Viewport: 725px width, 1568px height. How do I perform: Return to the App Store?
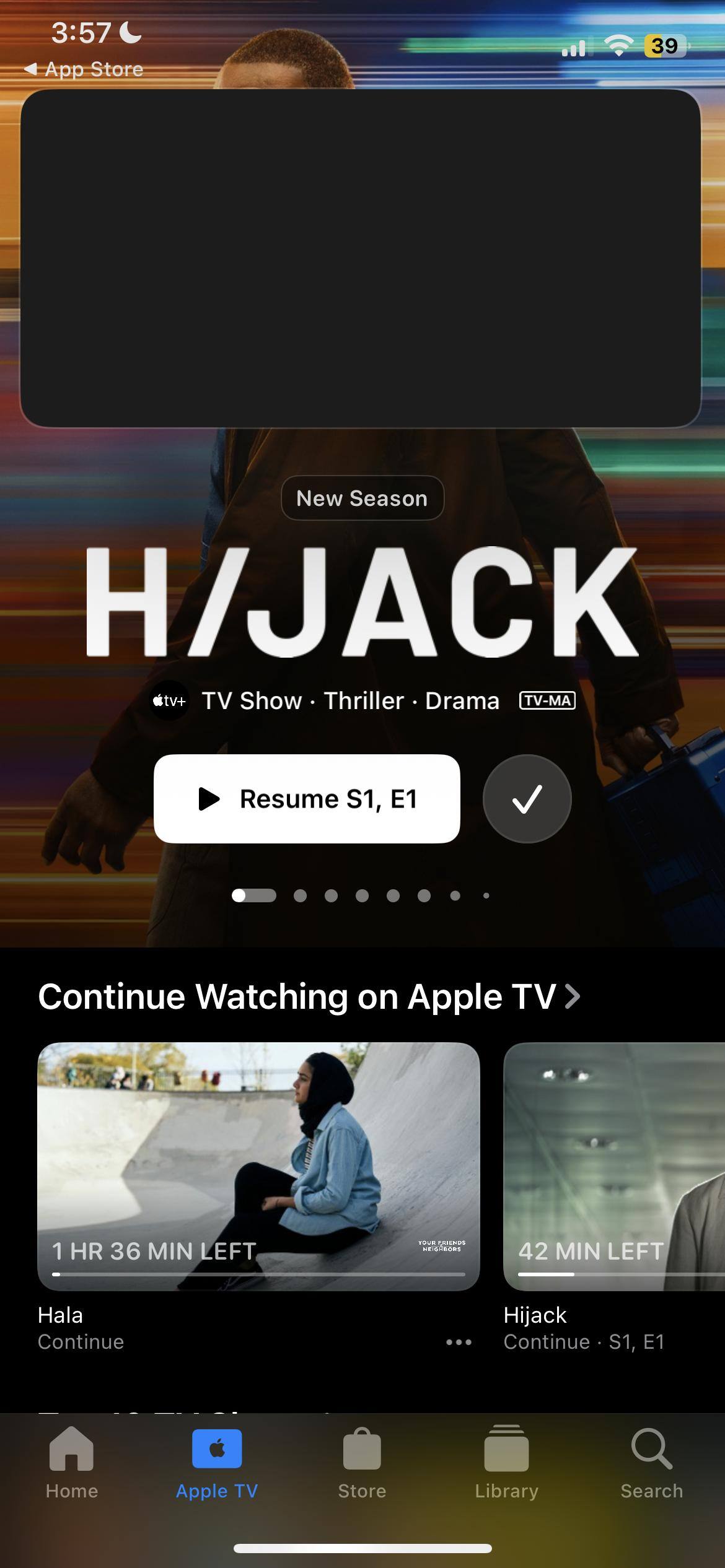coord(84,69)
